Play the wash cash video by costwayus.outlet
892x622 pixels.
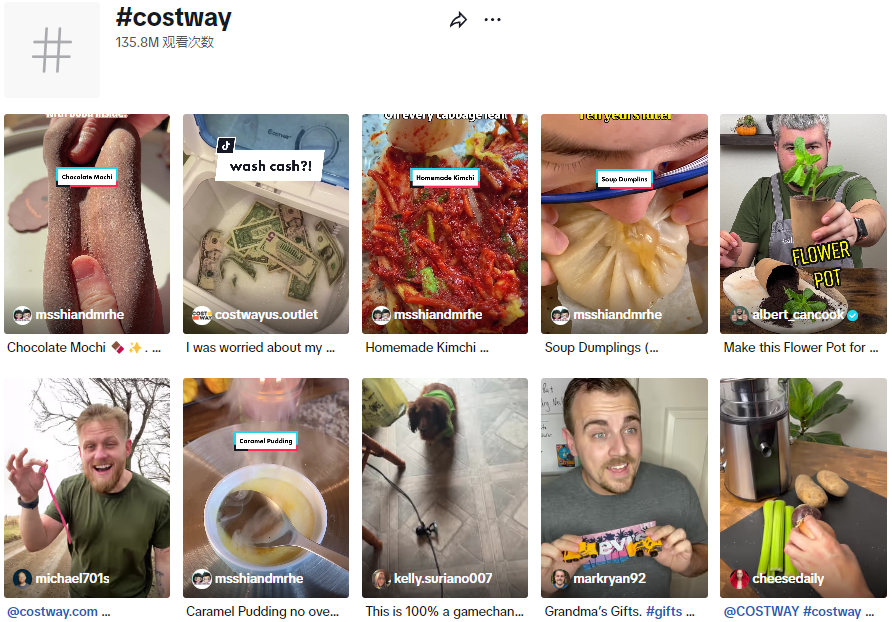point(266,223)
